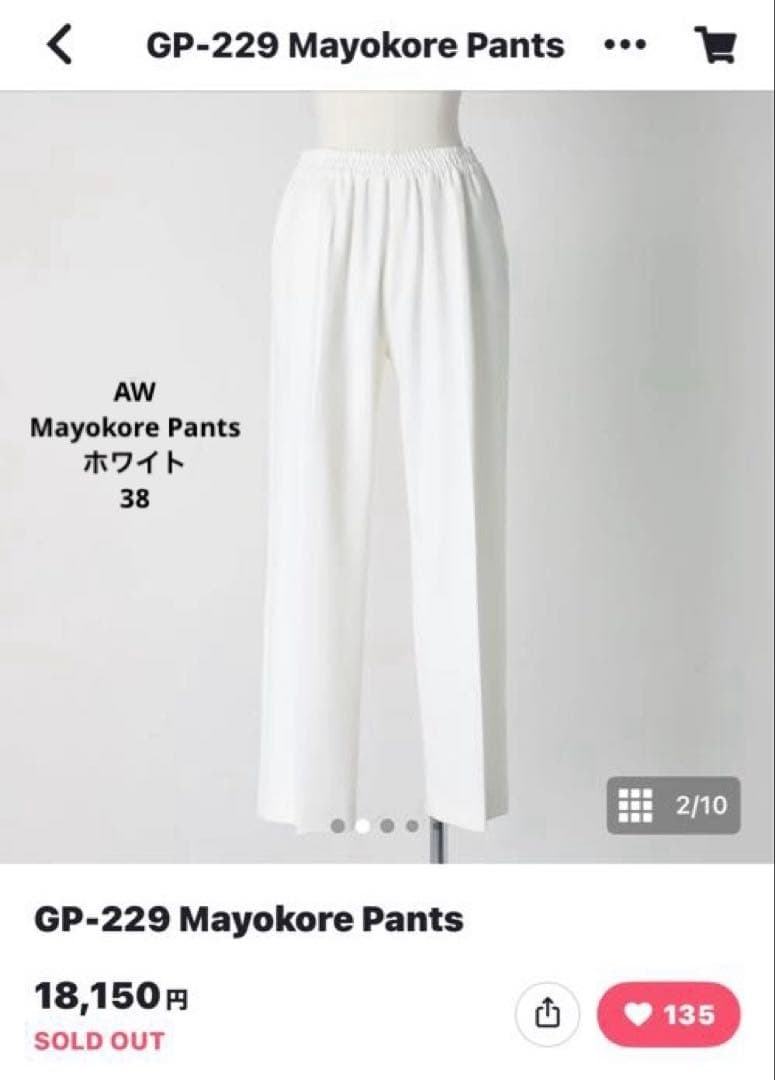Screen dimensions: 775x1080
Task: Go back from the product page
Action: pyautogui.click(x=61, y=45)
